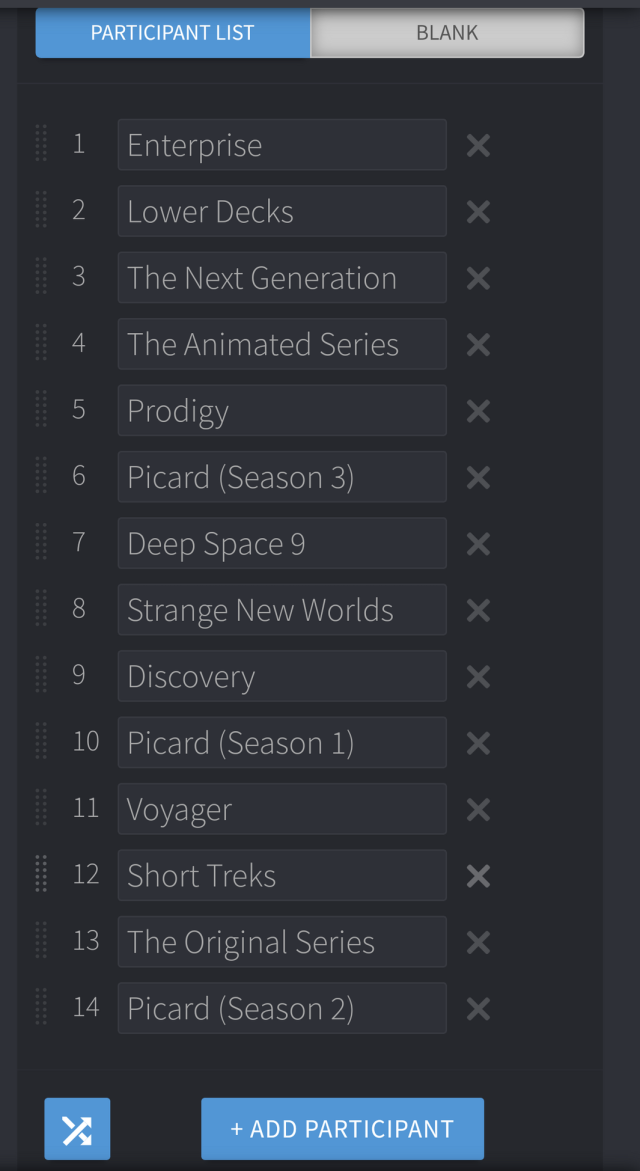This screenshot has width=640, height=1171.
Task: Remove Strange New Worlds
Action: (478, 610)
